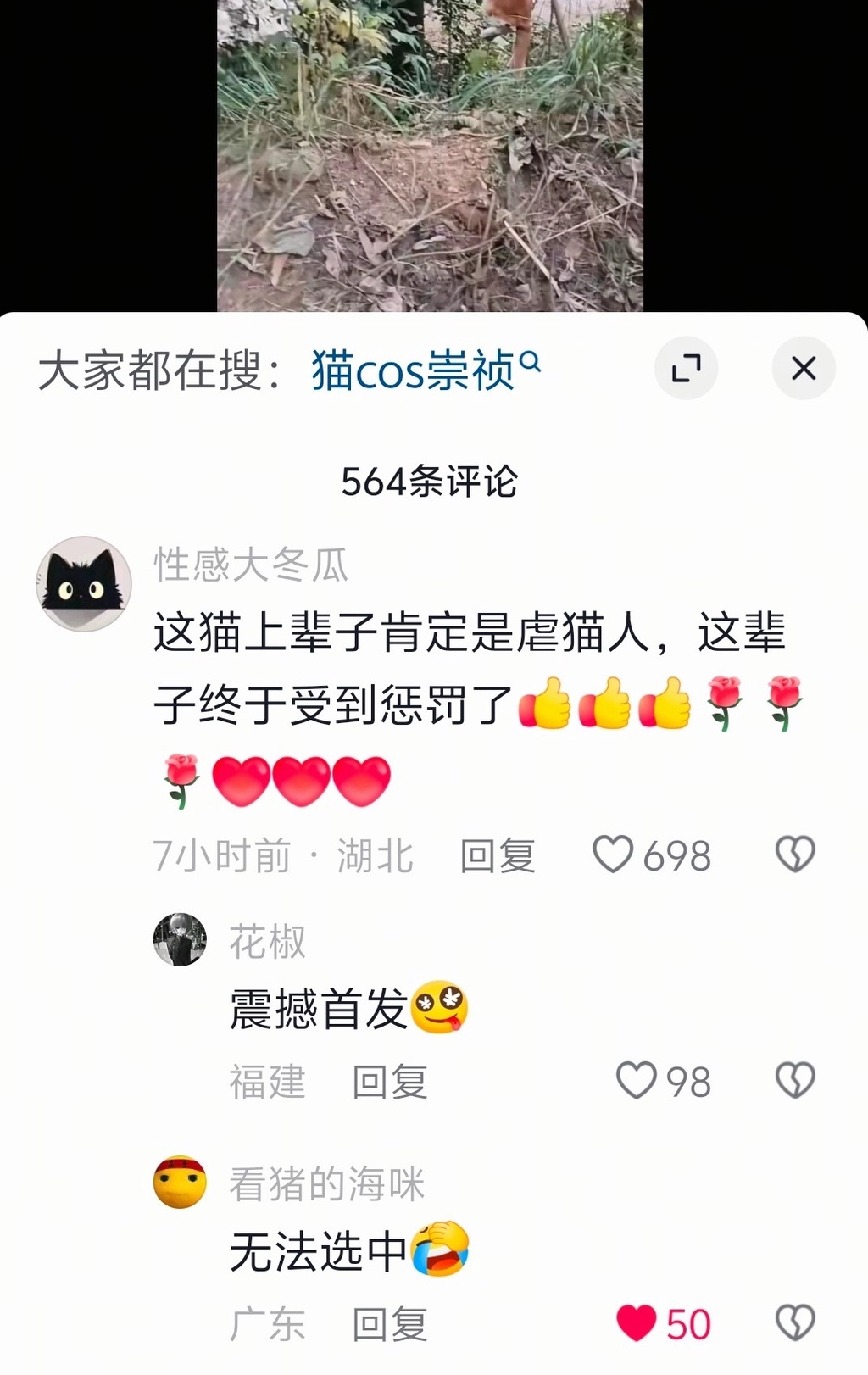Reply to 性感大冬瓜's comment
This screenshot has height=1375, width=868.
498,855
